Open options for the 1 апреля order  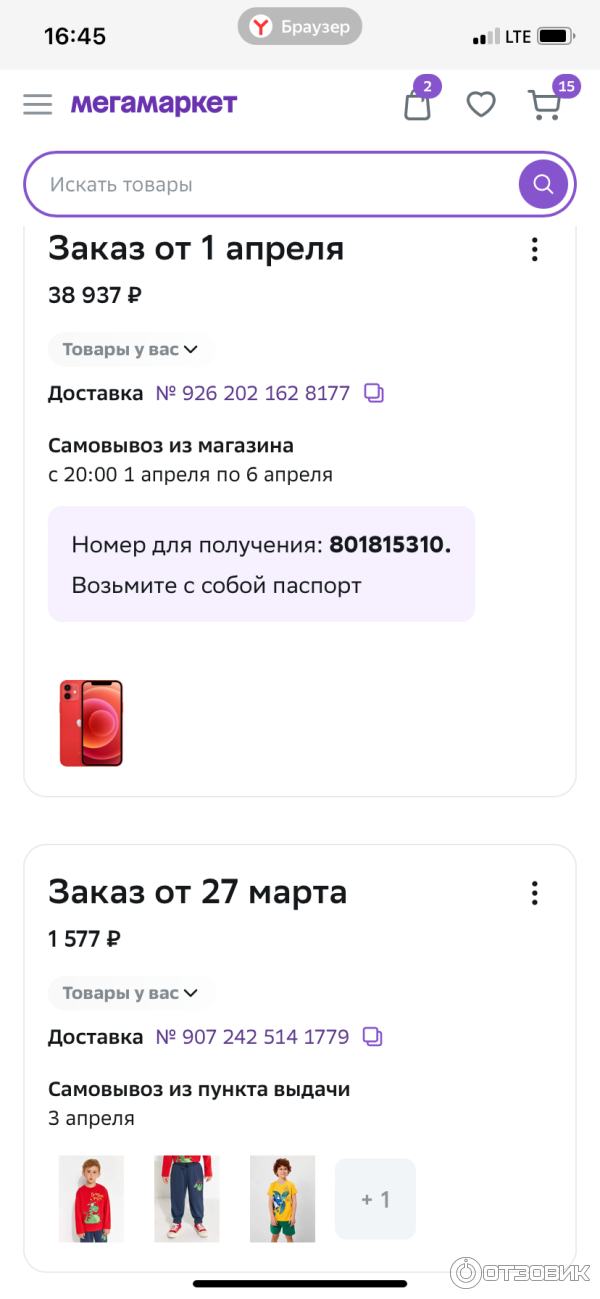[535, 249]
